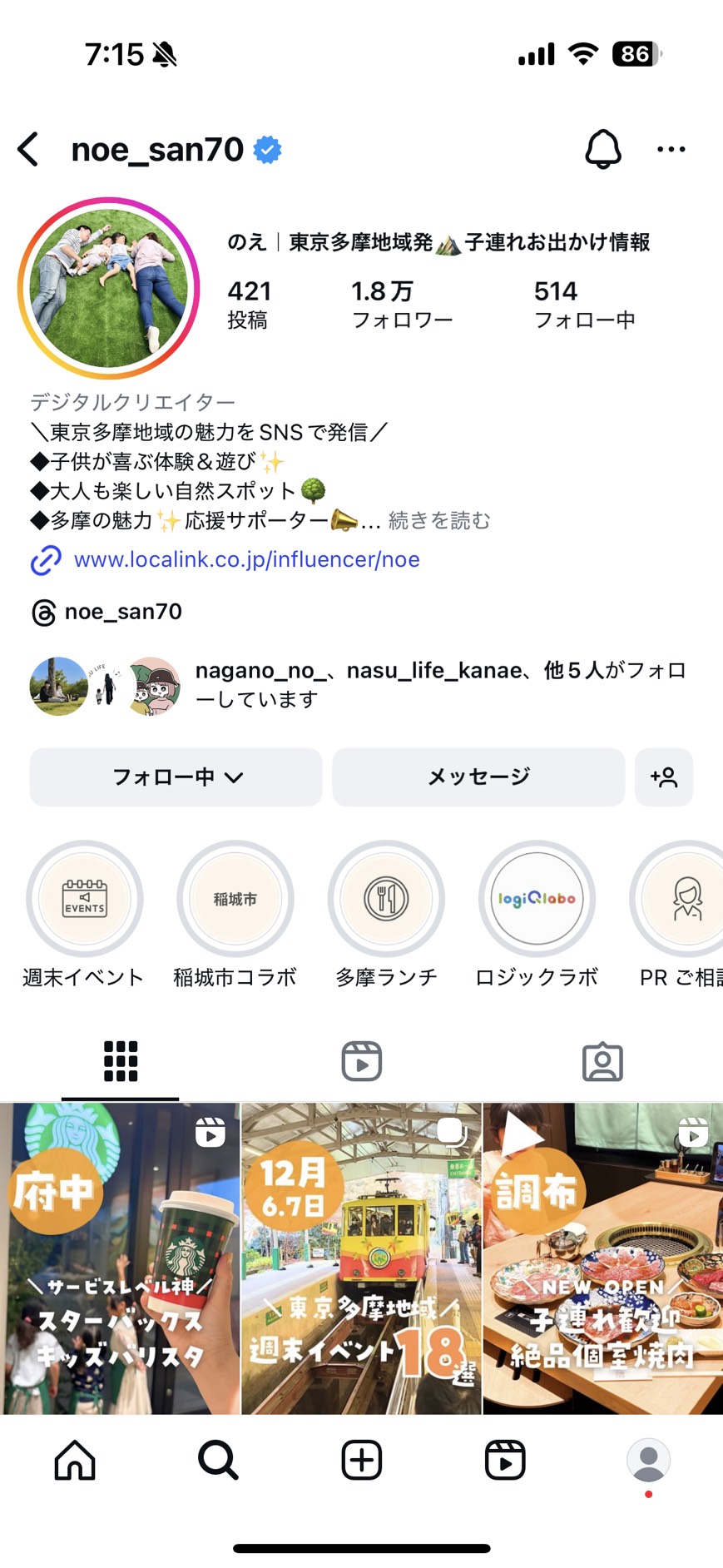Open the three-dot overflow menu
The height and width of the screenshot is (1568, 723).
click(x=671, y=150)
